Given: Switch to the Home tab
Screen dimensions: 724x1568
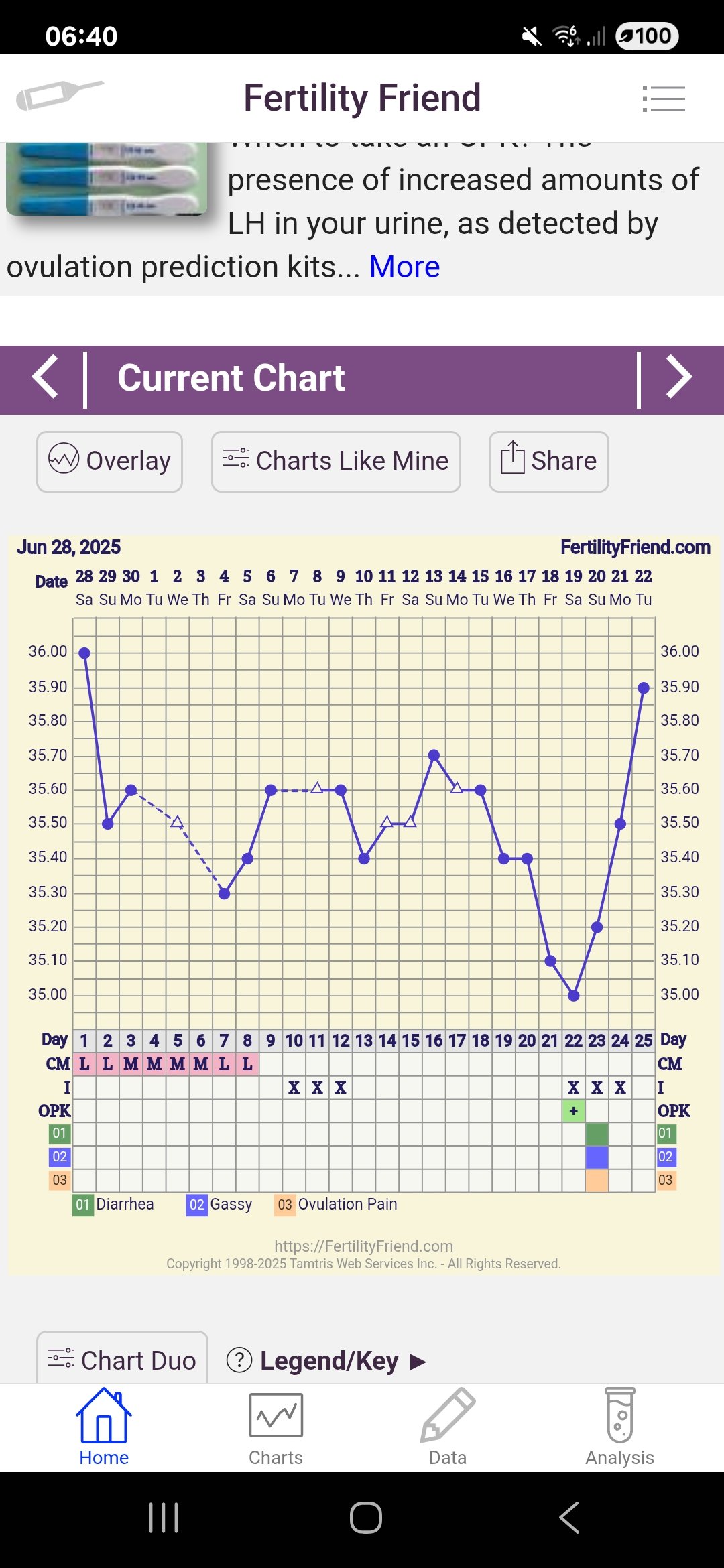Looking at the screenshot, I should (x=104, y=1427).
